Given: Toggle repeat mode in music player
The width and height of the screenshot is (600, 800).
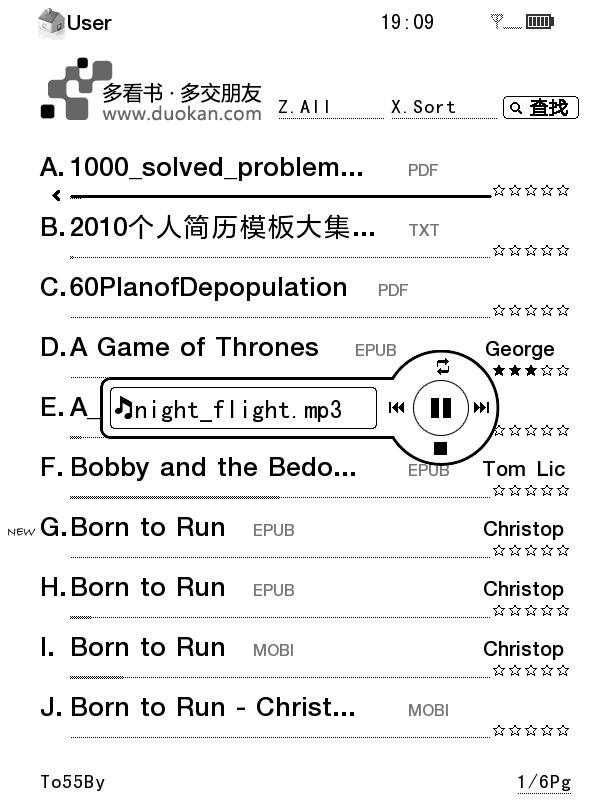Looking at the screenshot, I should coord(442,366).
